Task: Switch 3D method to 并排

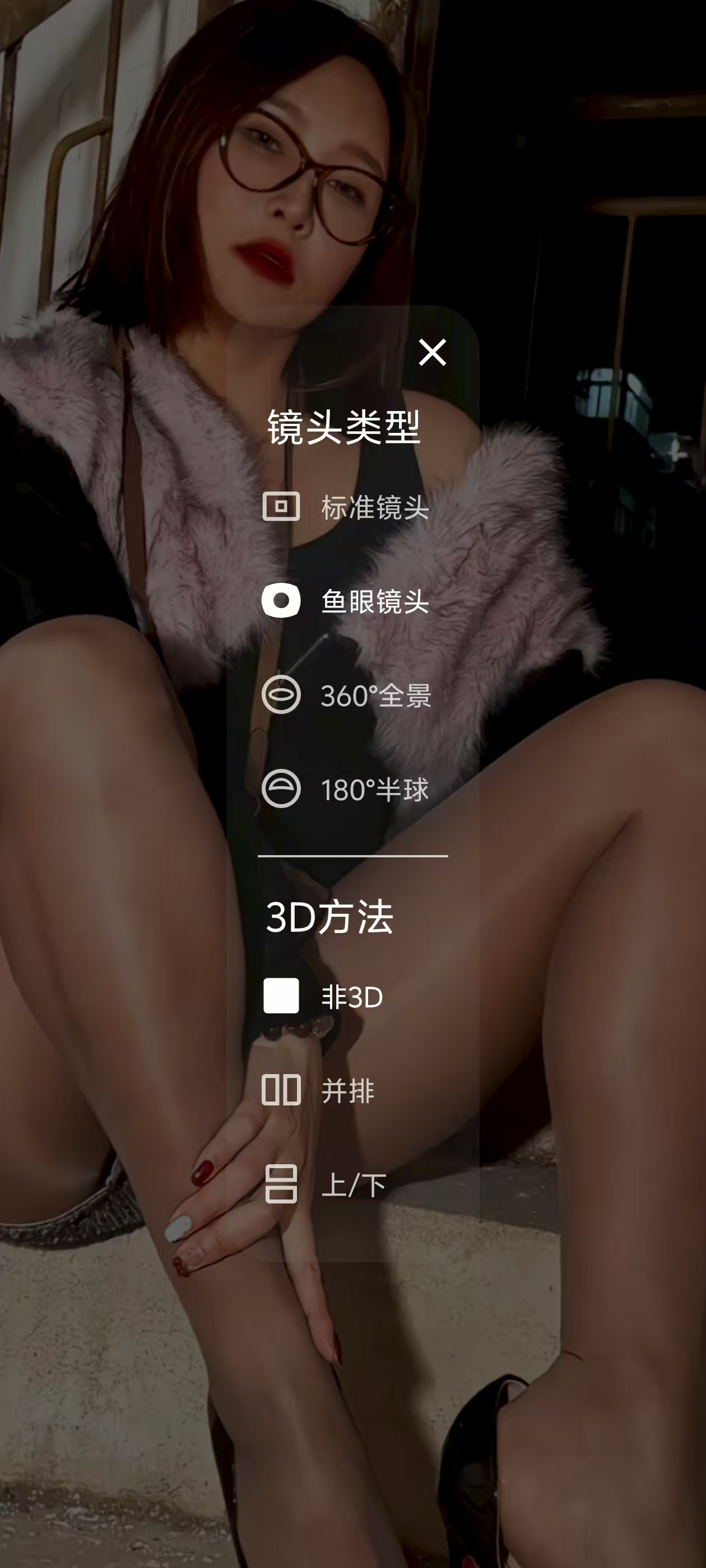Action: 319,1090
